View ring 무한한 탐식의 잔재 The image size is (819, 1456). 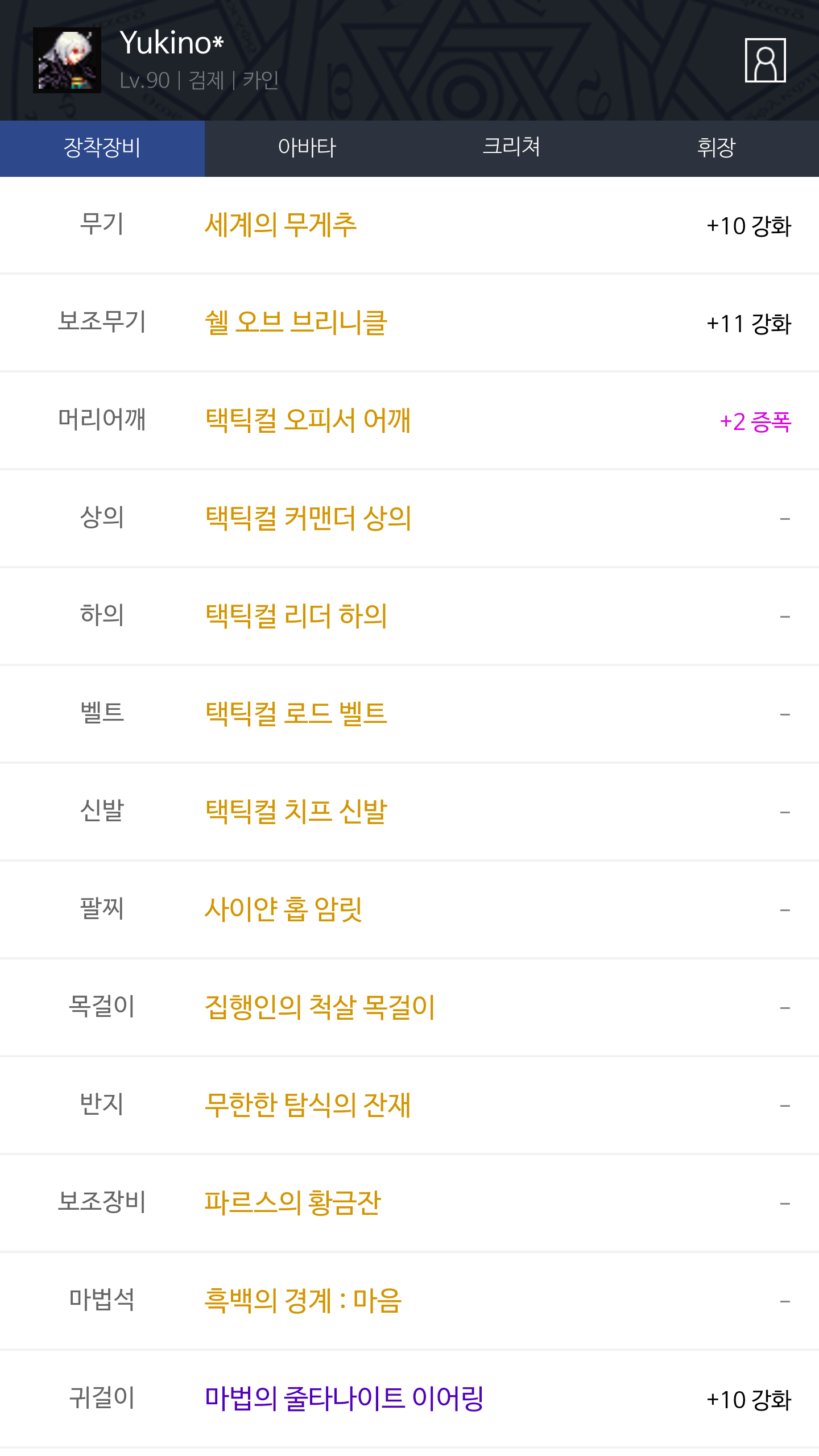[409, 1106]
